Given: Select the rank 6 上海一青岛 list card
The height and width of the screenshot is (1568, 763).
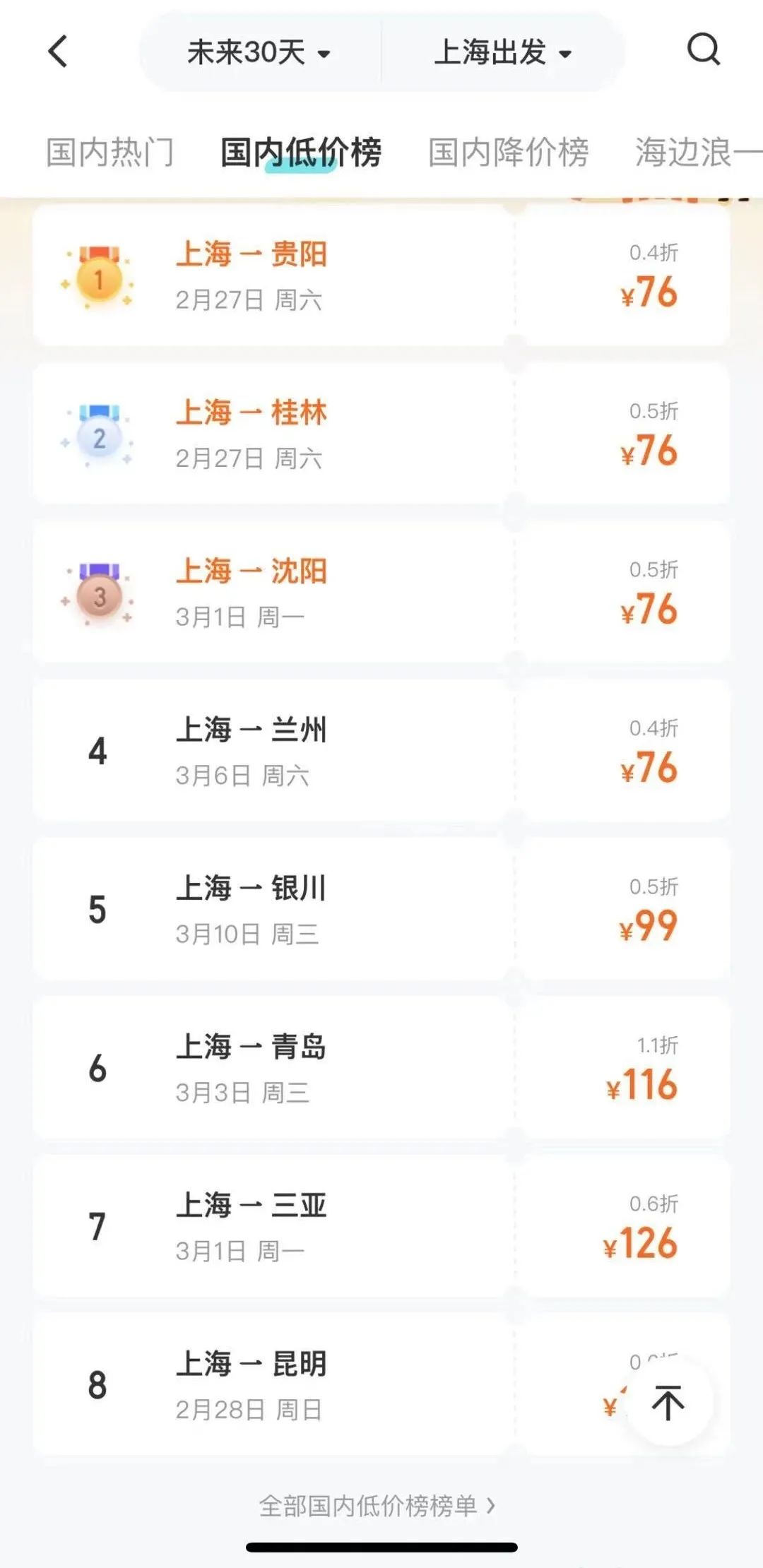Looking at the screenshot, I should click(x=381, y=1070).
